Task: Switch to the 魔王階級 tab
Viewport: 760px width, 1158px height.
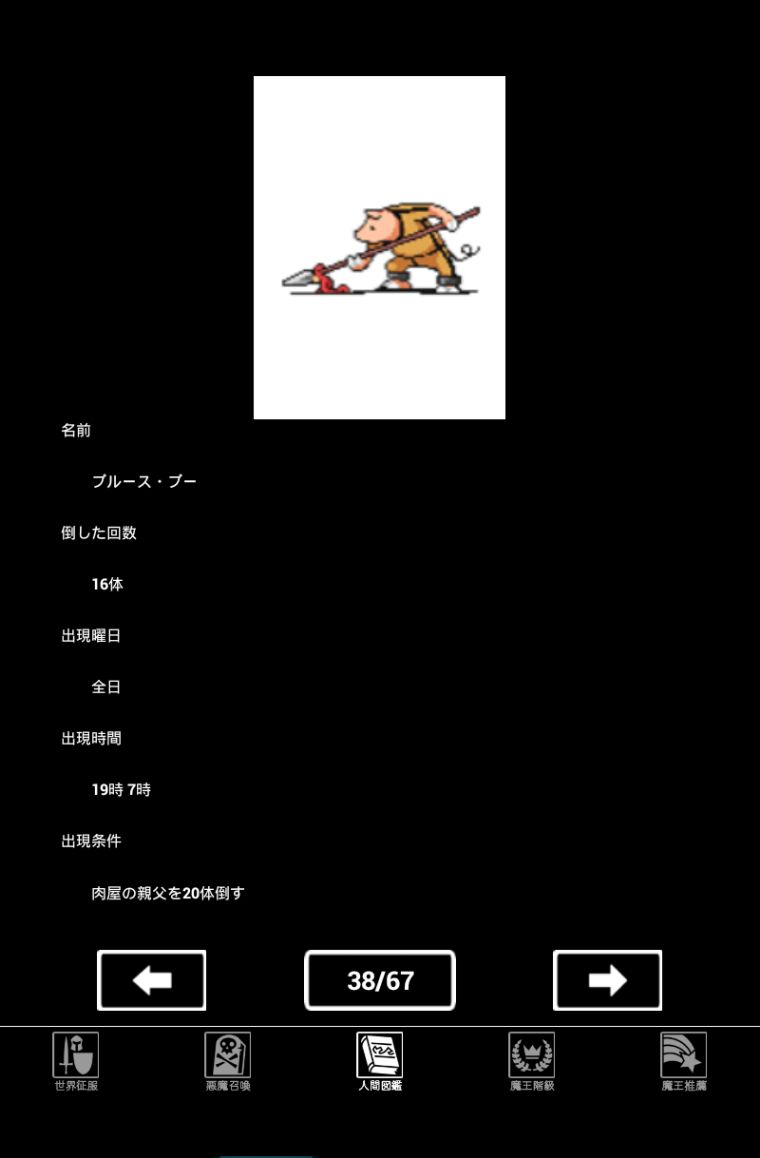Action: [x=532, y=1061]
